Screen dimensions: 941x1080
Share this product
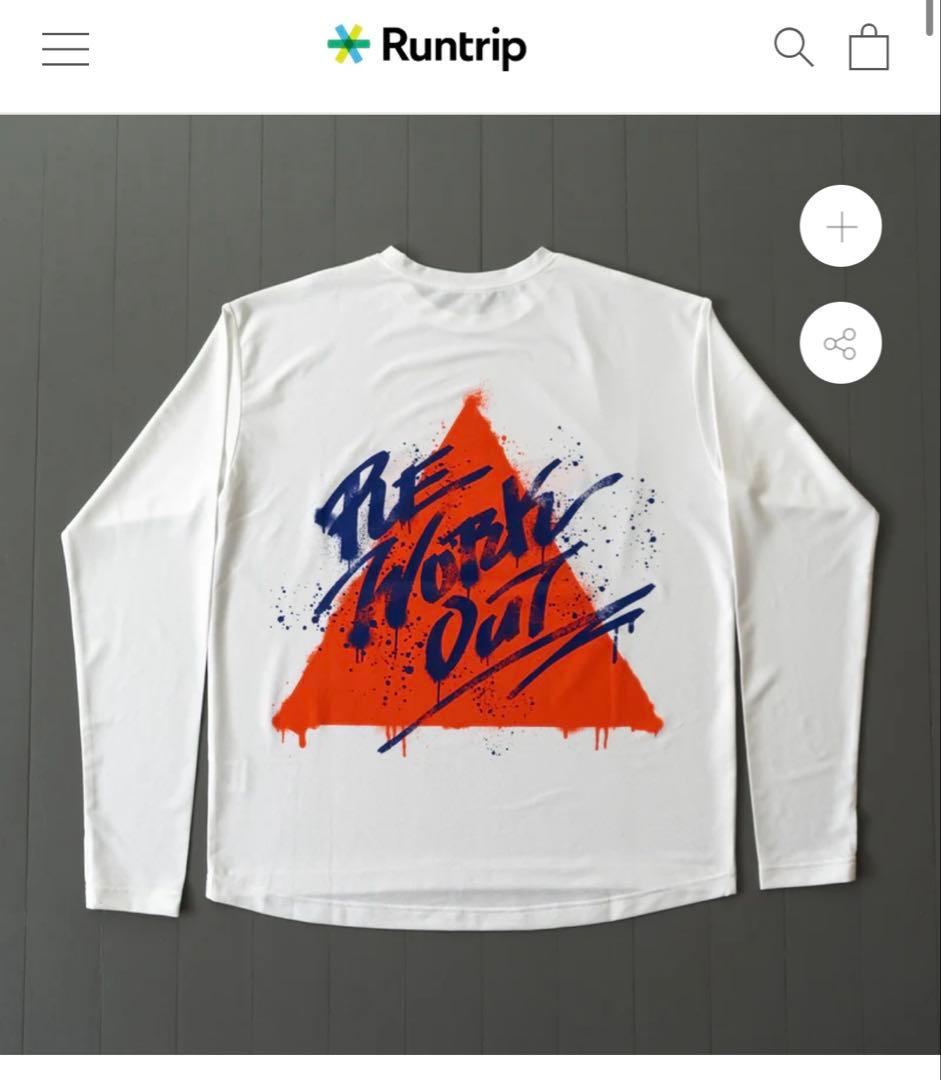840,343
